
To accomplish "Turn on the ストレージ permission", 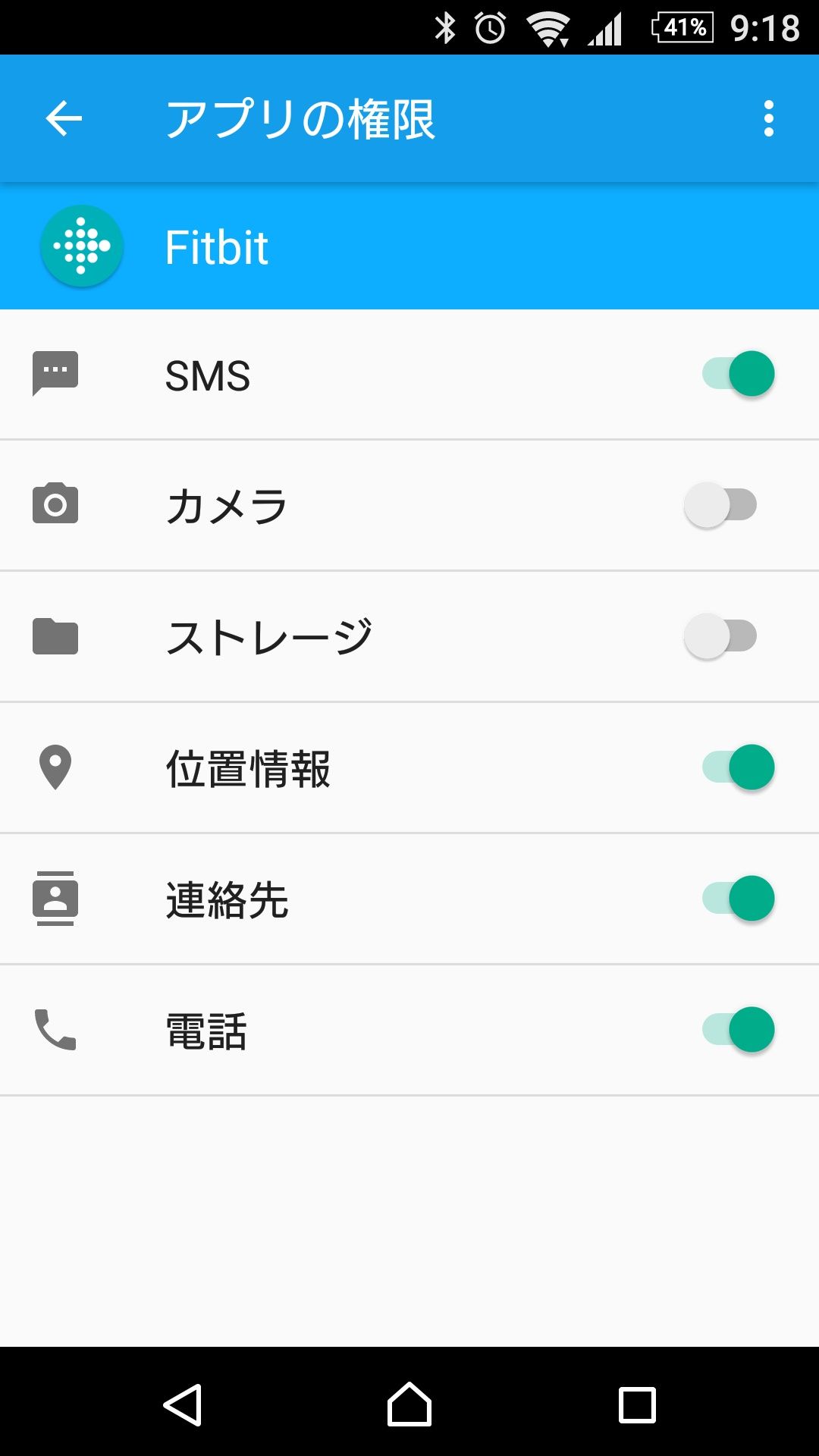I will click(x=720, y=636).
